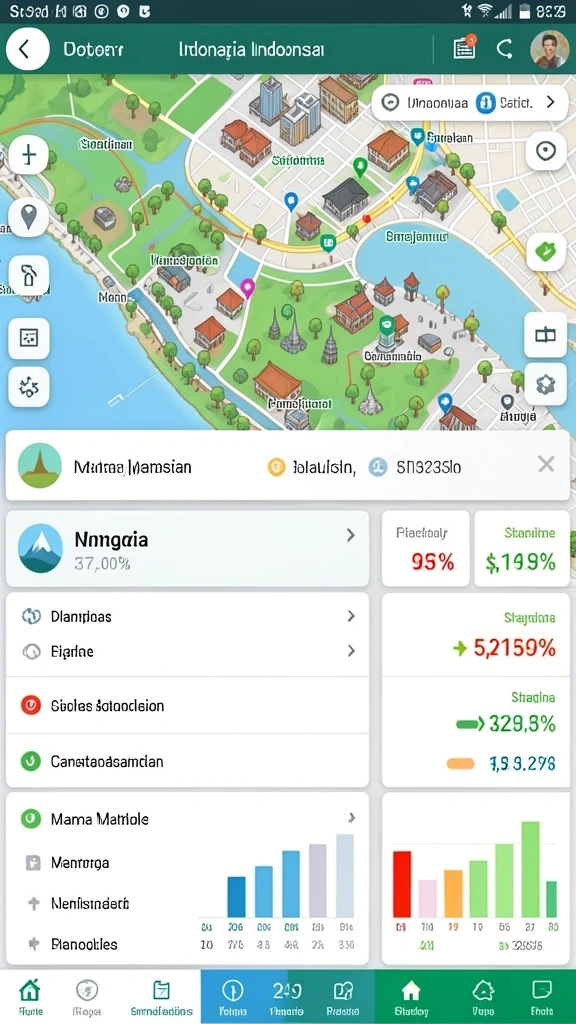Select the bottom tab showing 249
This screenshot has width=576, height=1024.
tap(287, 997)
